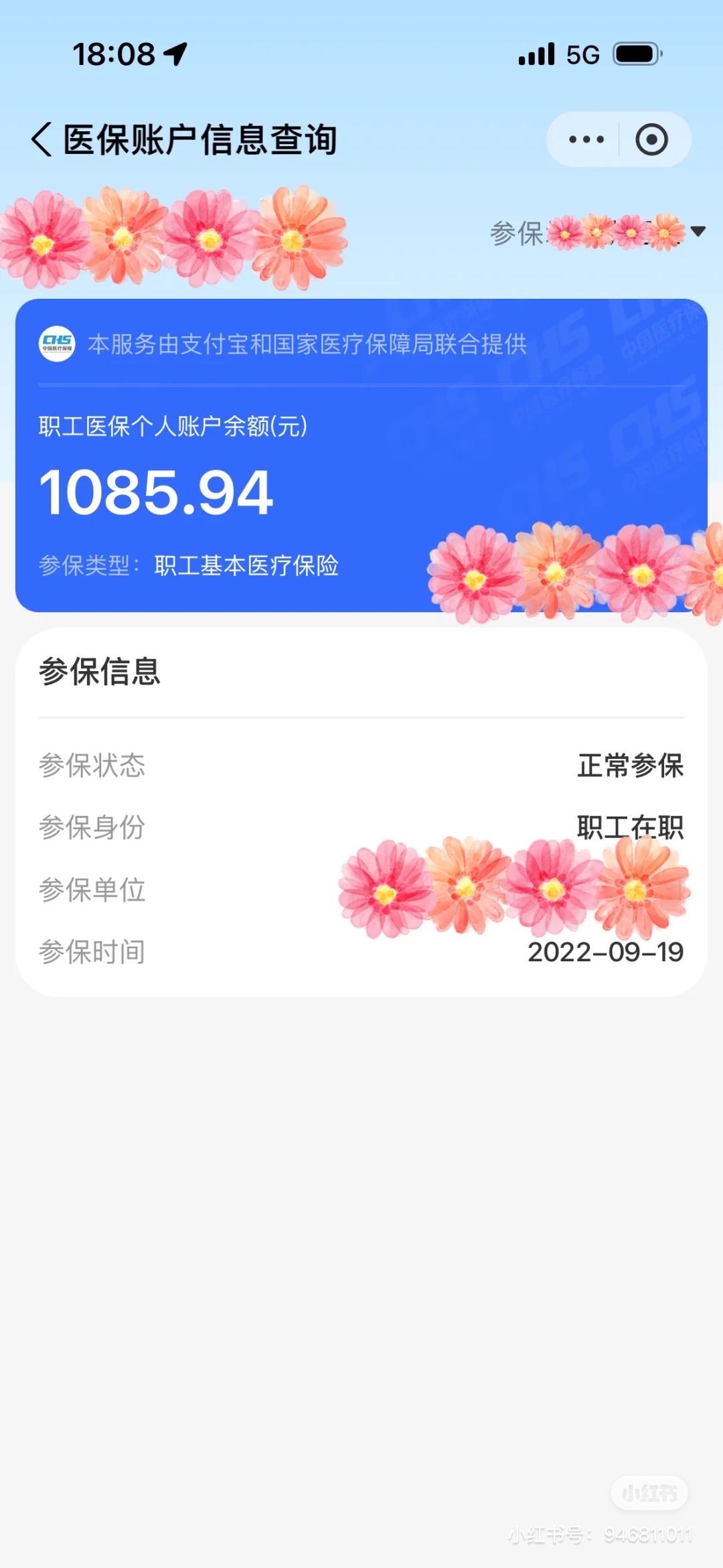Tap 职工基本医疗保险 insurance type text
Screen dimensions: 723x1568
(x=248, y=567)
